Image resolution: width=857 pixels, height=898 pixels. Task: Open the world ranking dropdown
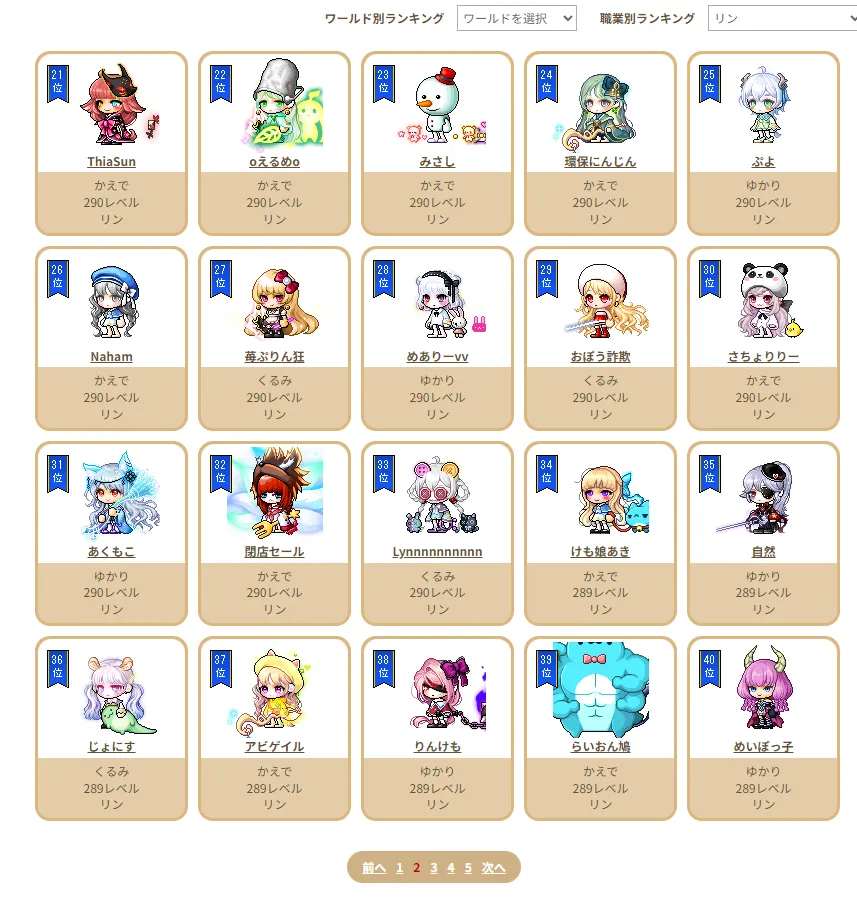[x=516, y=18]
